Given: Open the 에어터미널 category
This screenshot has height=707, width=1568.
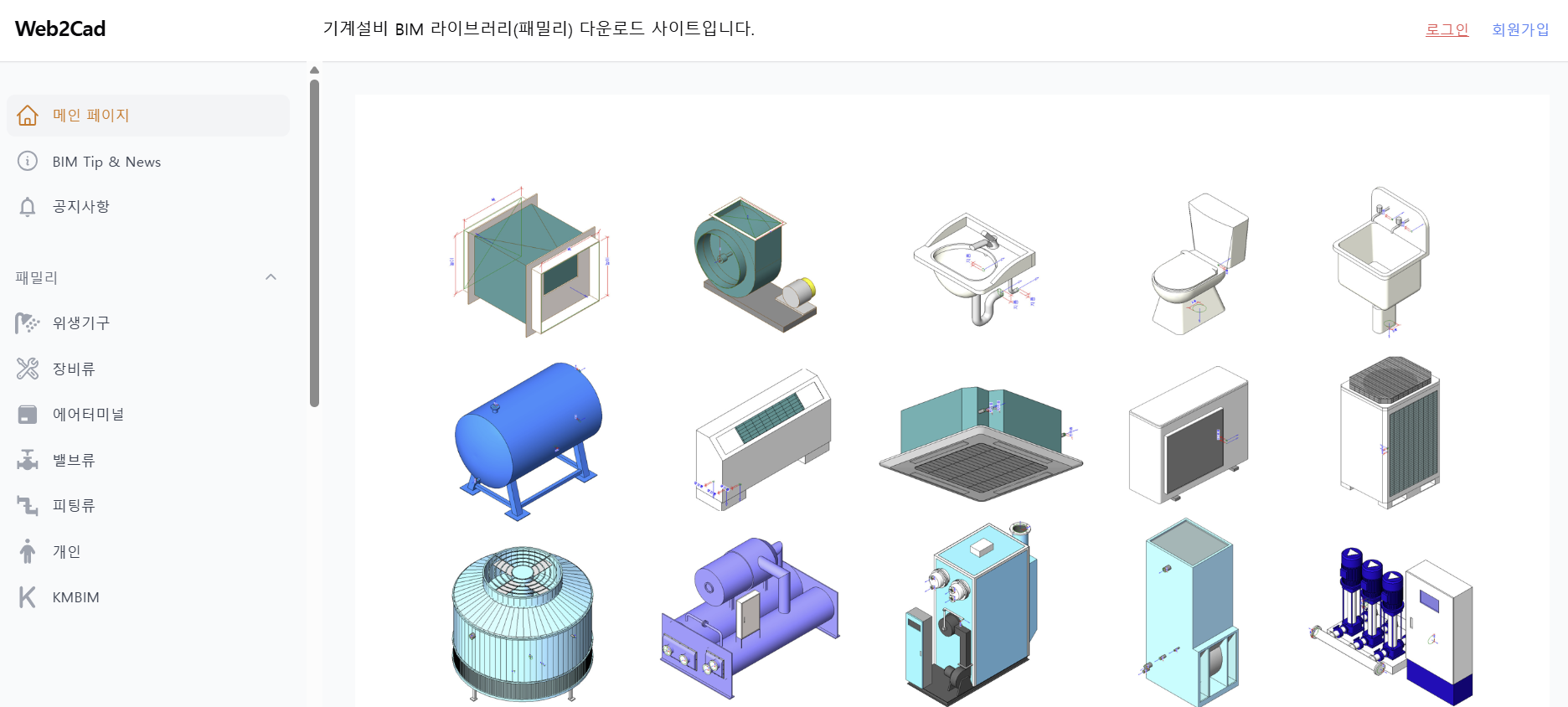Looking at the screenshot, I should (88, 415).
